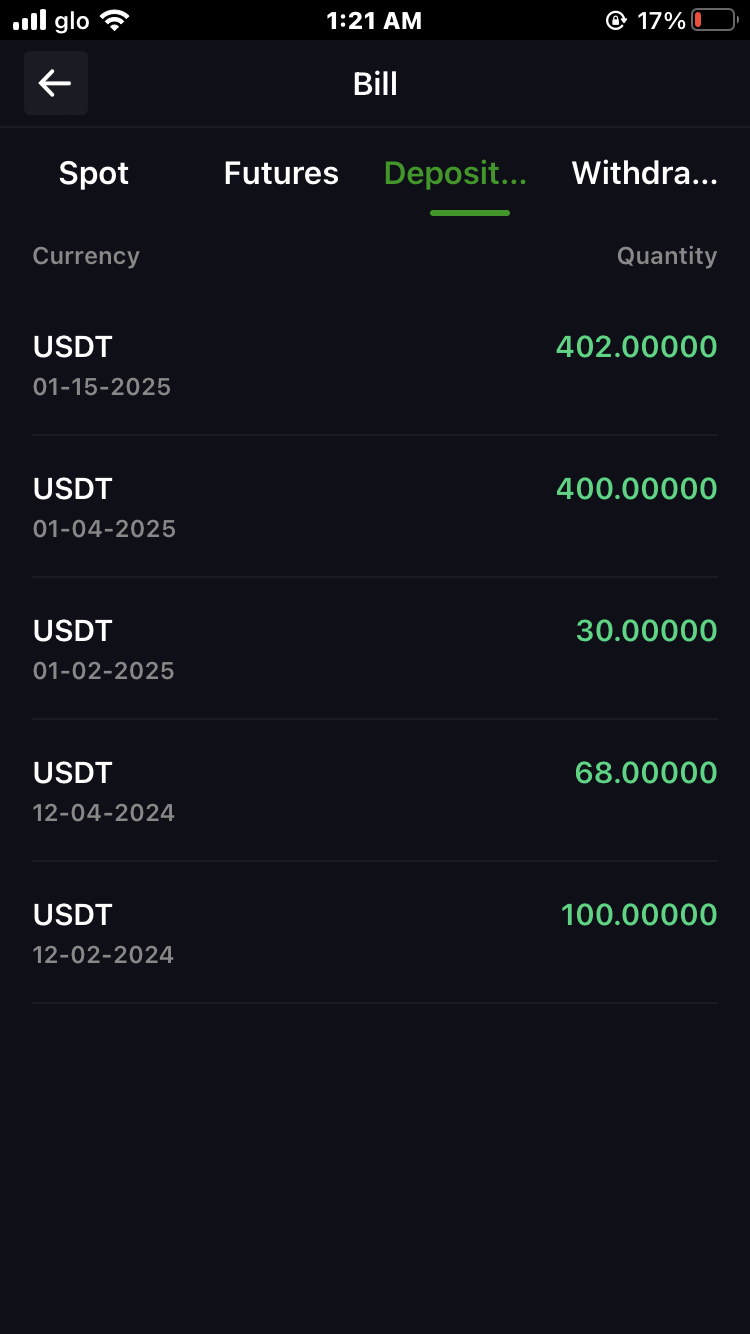Open the Withdrawal tab
The width and height of the screenshot is (750, 1334).
[x=644, y=173]
